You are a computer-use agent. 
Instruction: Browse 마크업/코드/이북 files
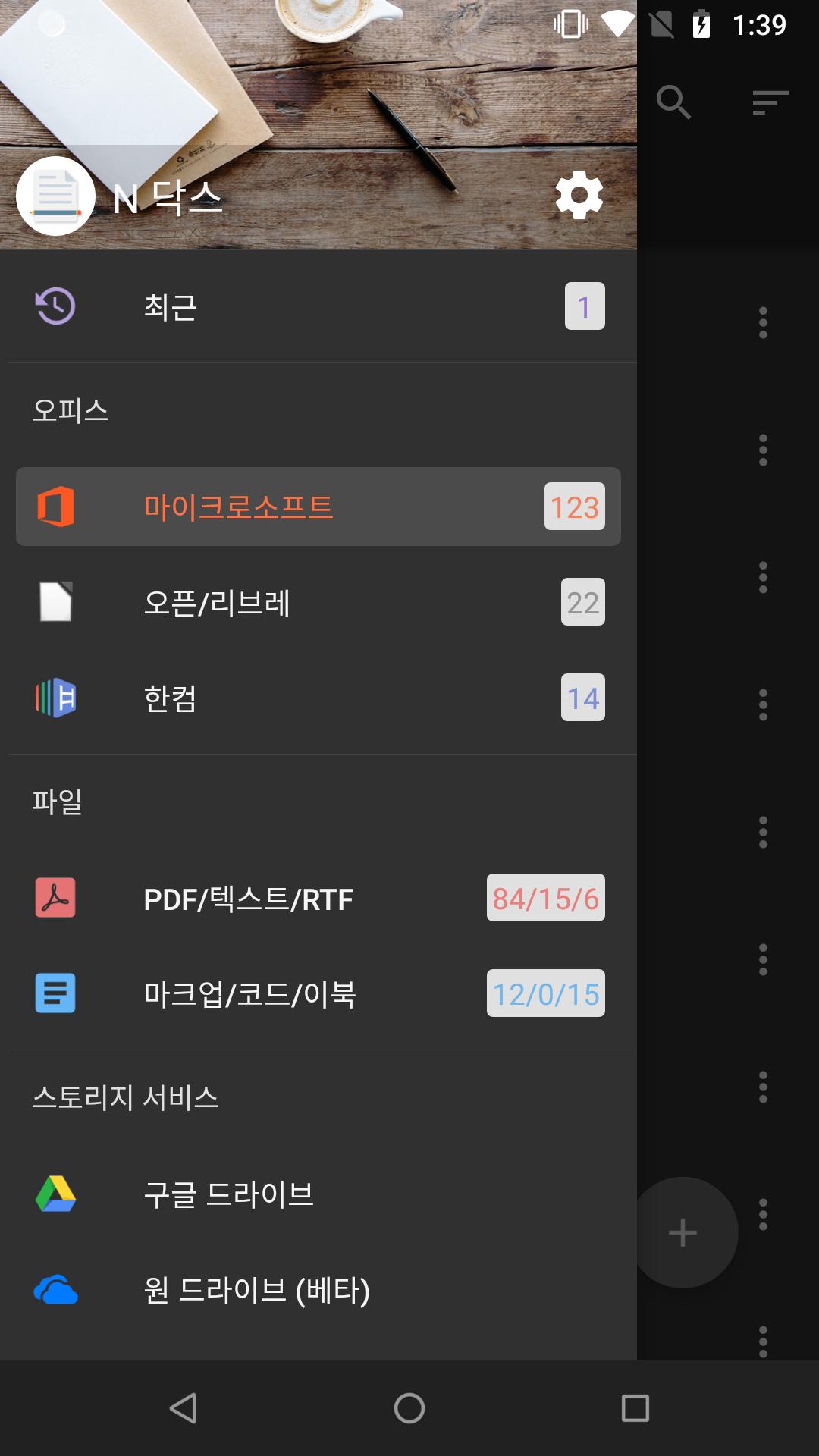pos(318,993)
